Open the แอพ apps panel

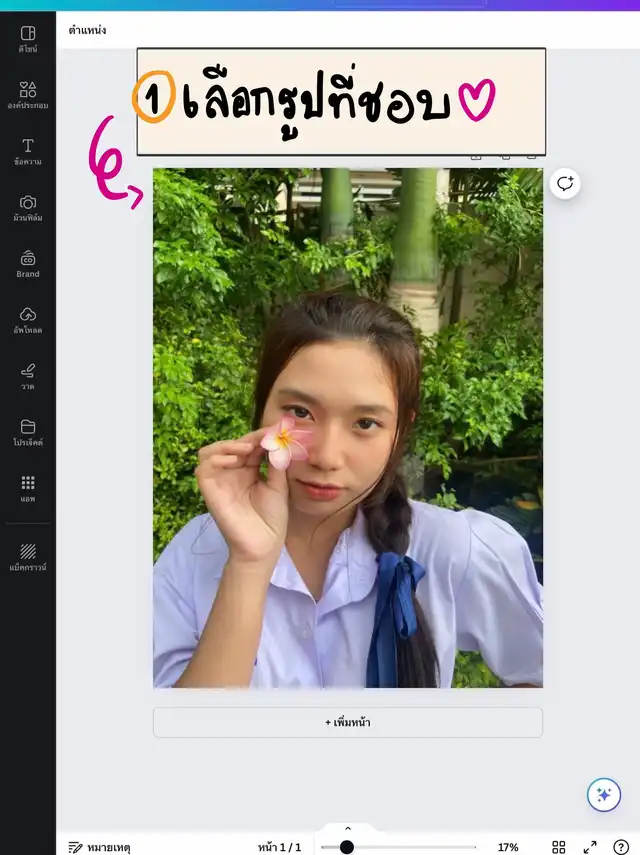coord(28,488)
